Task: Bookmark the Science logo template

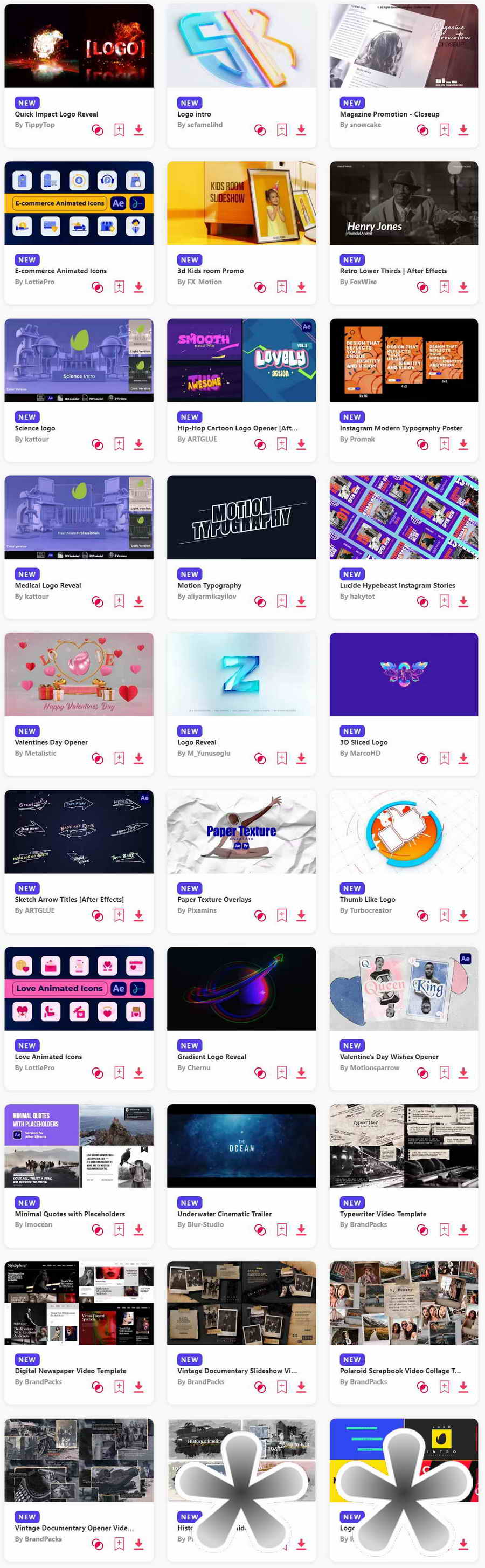Action: pyautogui.click(x=119, y=444)
